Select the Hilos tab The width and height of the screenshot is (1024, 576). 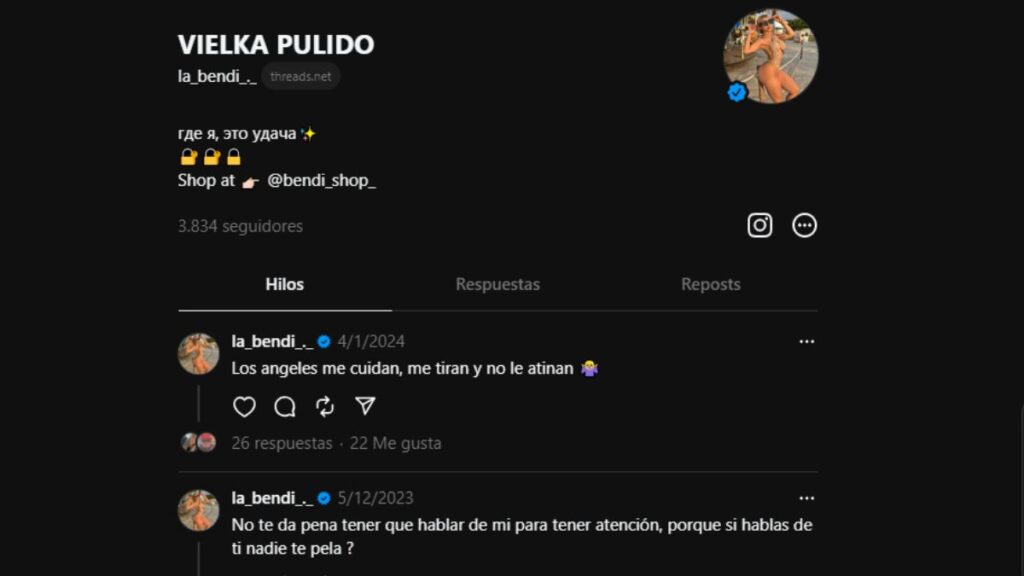285,284
